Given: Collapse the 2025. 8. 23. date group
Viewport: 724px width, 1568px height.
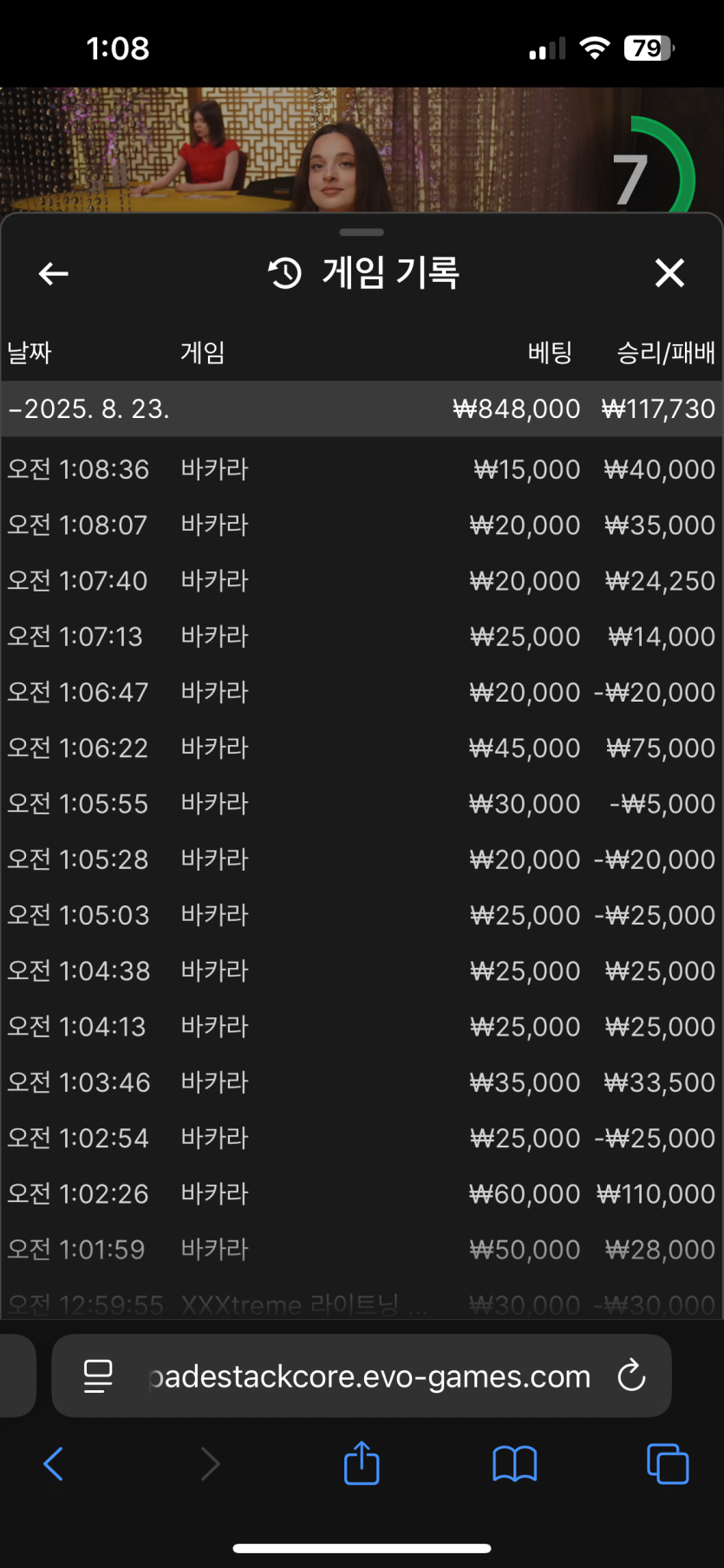Looking at the screenshot, I should (90, 408).
